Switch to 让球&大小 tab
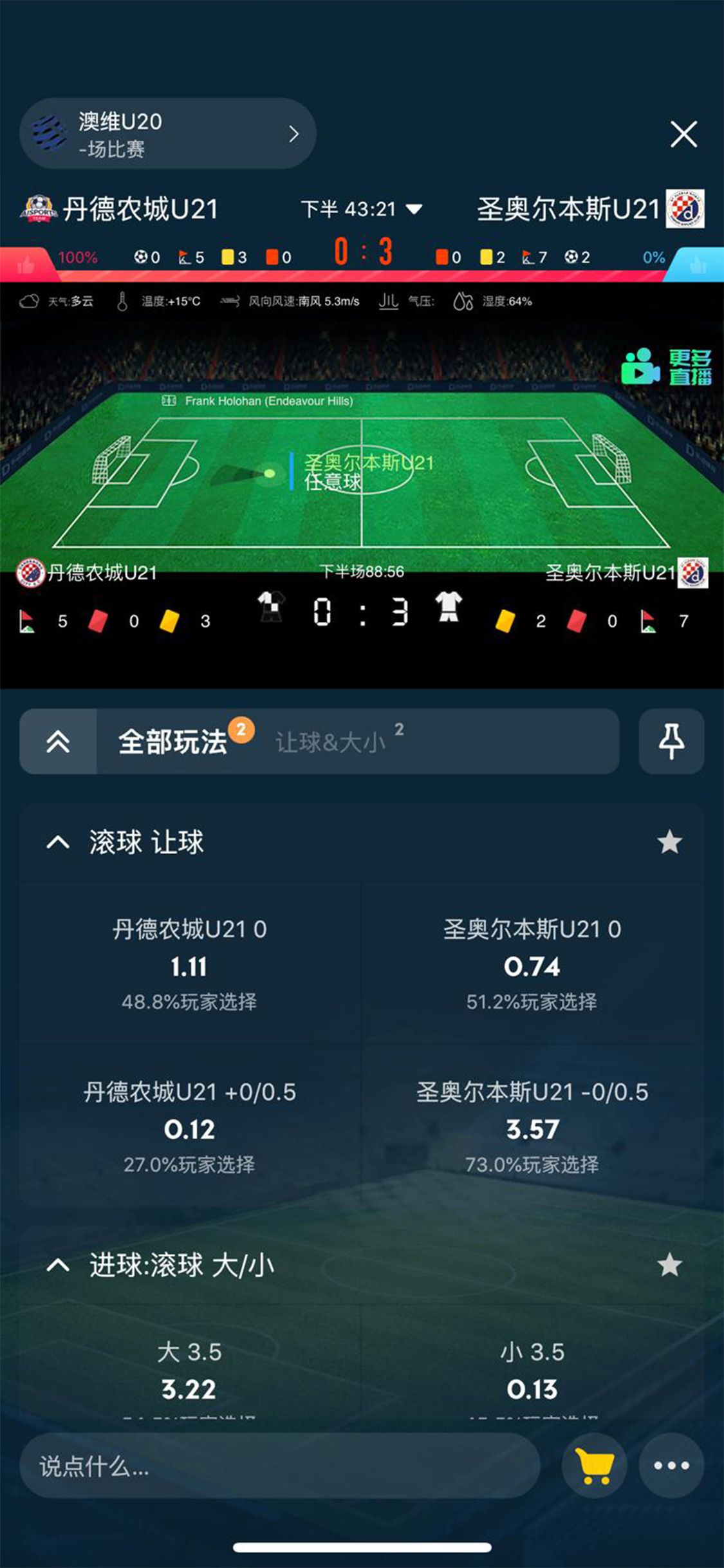 point(330,742)
